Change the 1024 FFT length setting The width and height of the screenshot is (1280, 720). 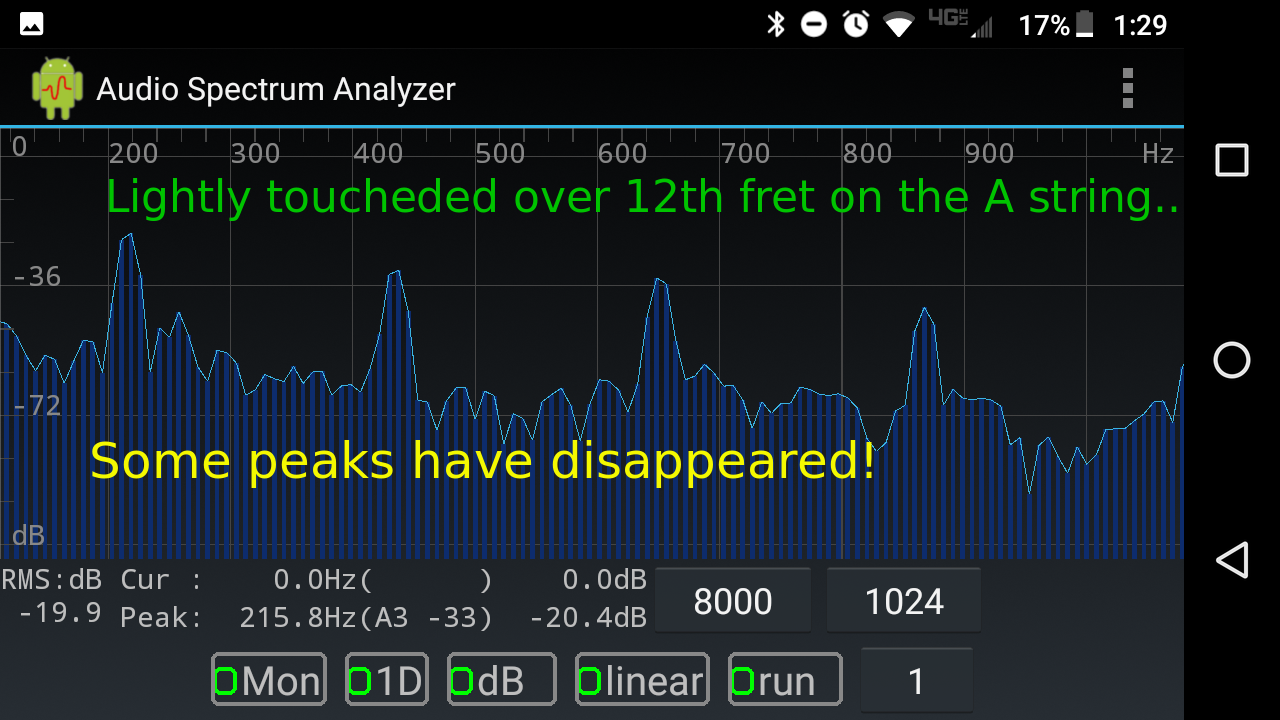(x=904, y=601)
